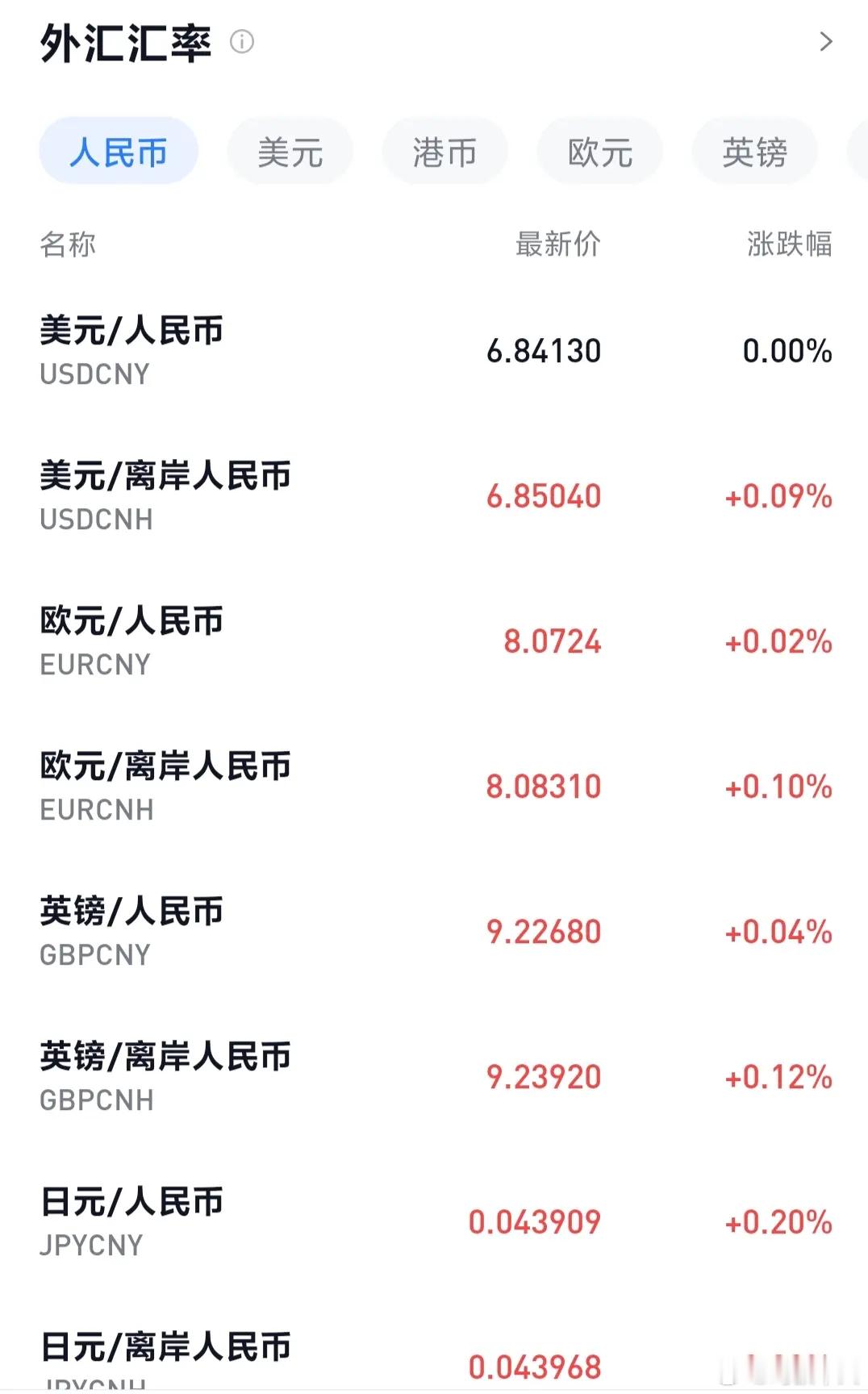Image resolution: width=868 pixels, height=1394 pixels.
Task: Open the 外汇汇率 section chevron arrow
Action: tap(825, 42)
